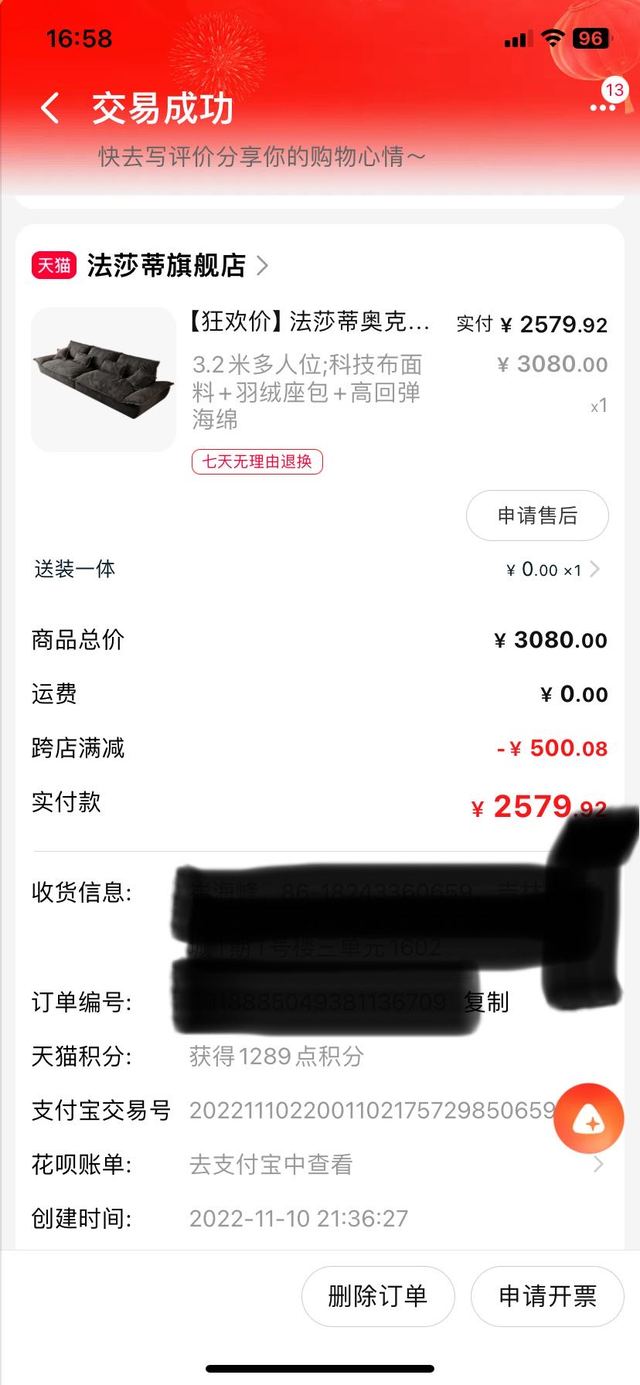The width and height of the screenshot is (640, 1385).
Task: Tap 删除订单 button
Action: 378,1296
